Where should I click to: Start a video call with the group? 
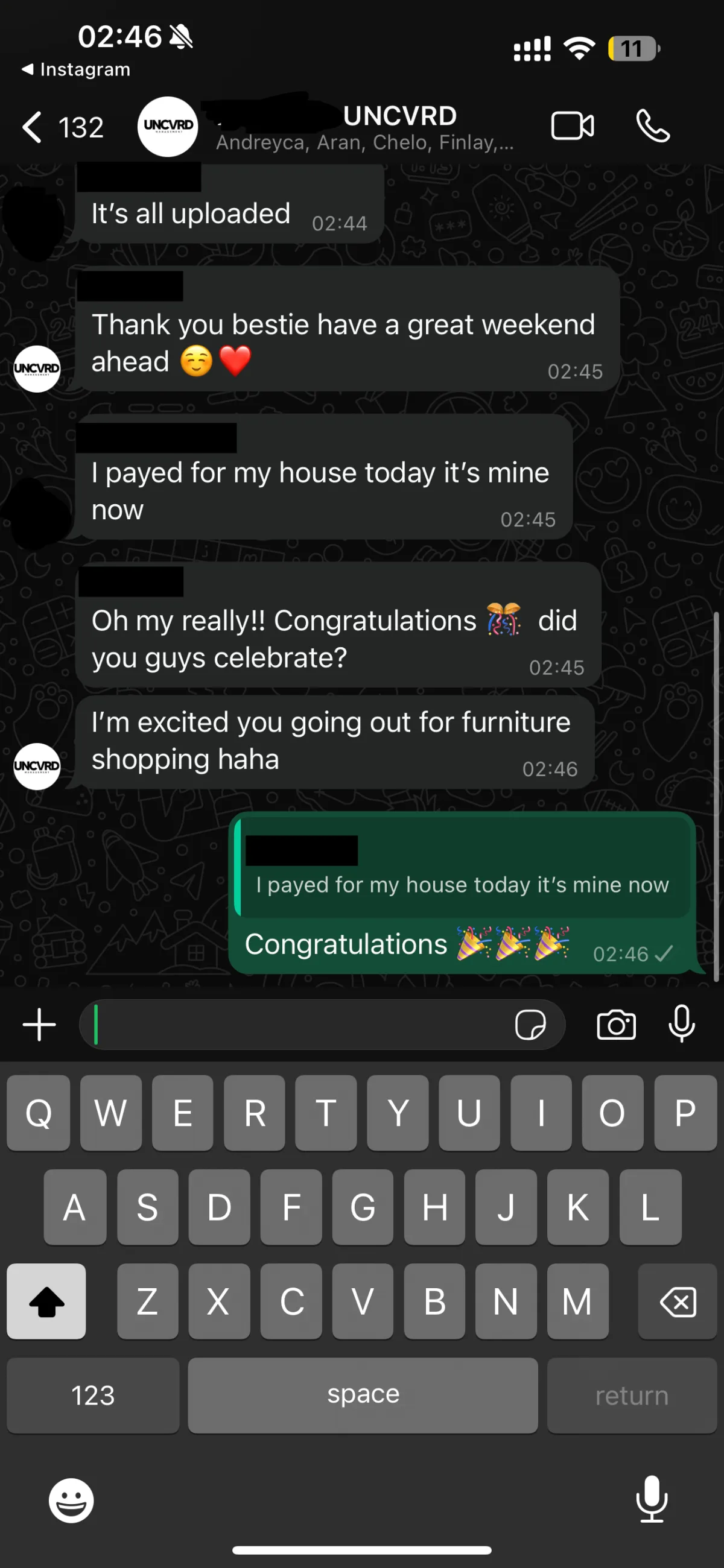pos(573,126)
